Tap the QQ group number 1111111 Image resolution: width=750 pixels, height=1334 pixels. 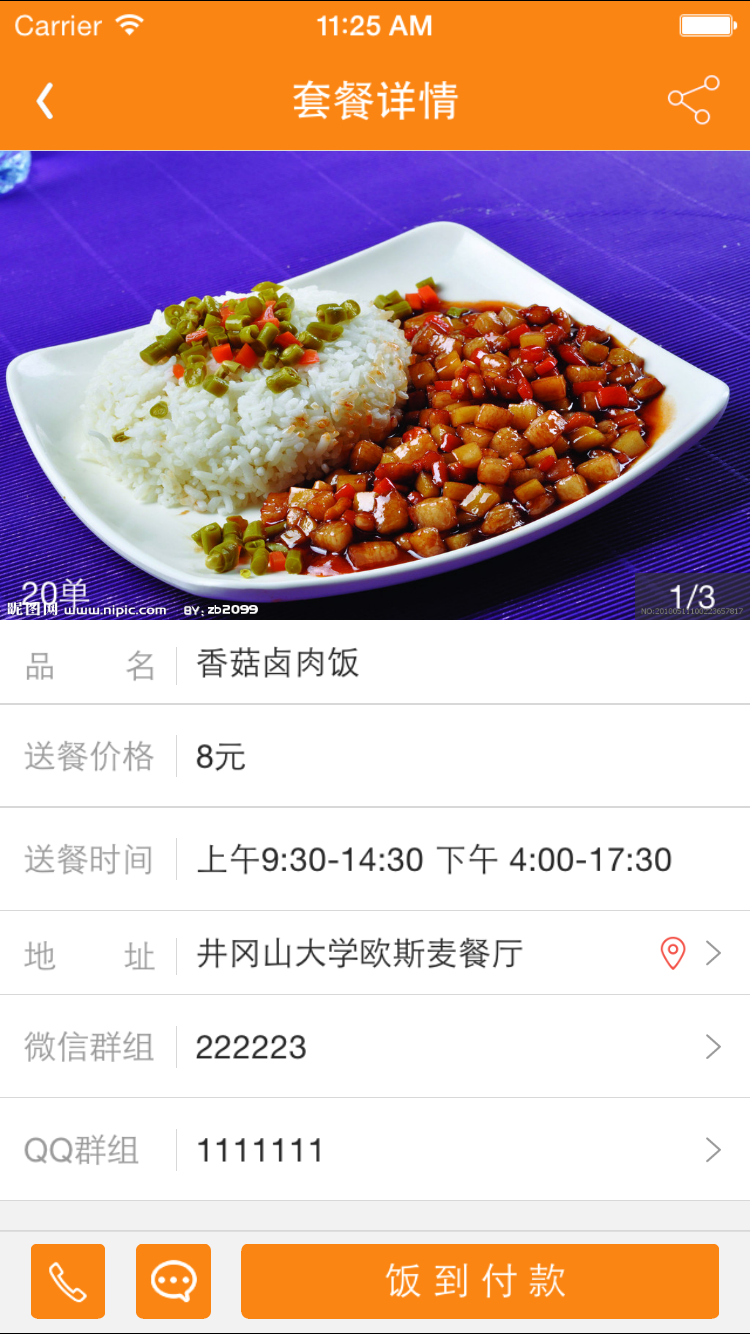tap(260, 1149)
